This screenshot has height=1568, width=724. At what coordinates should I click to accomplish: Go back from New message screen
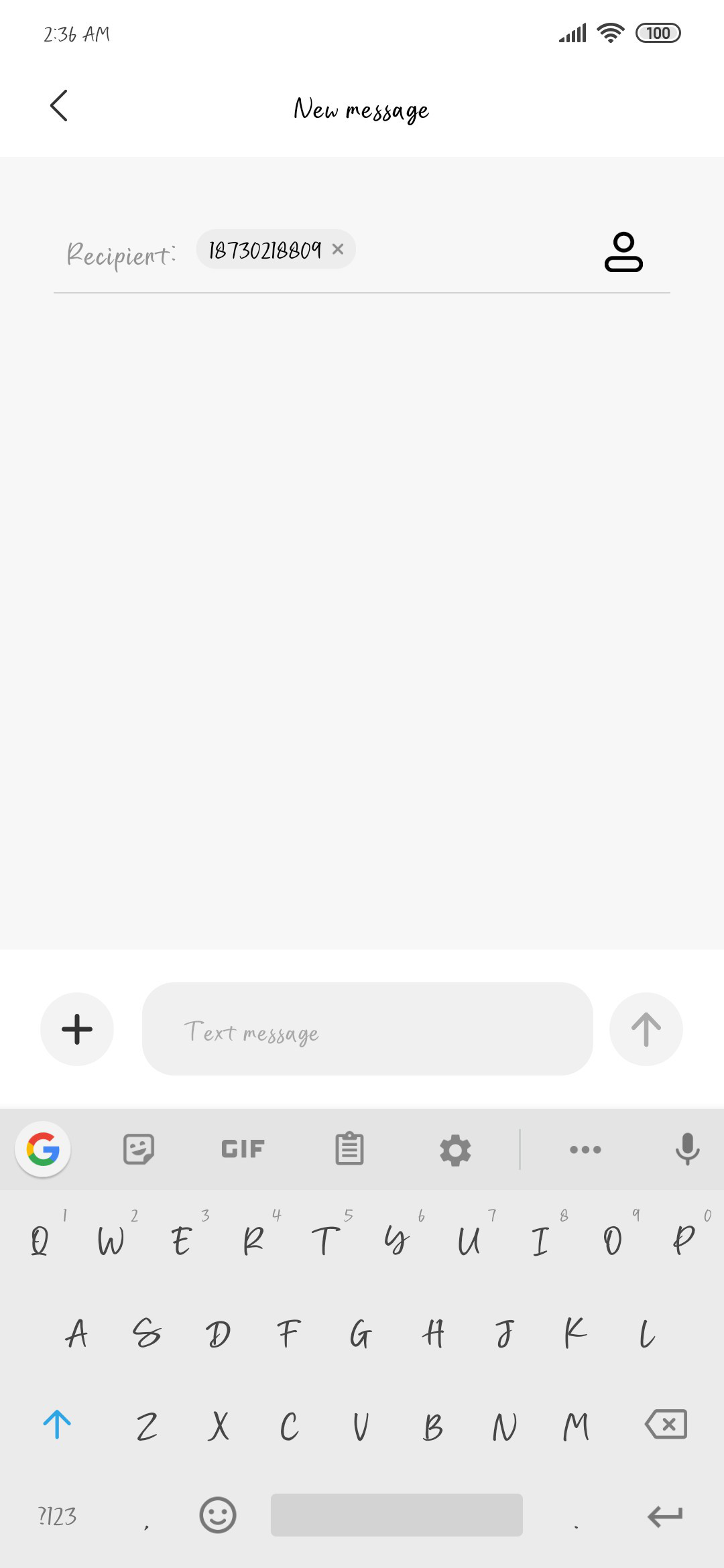click(59, 106)
